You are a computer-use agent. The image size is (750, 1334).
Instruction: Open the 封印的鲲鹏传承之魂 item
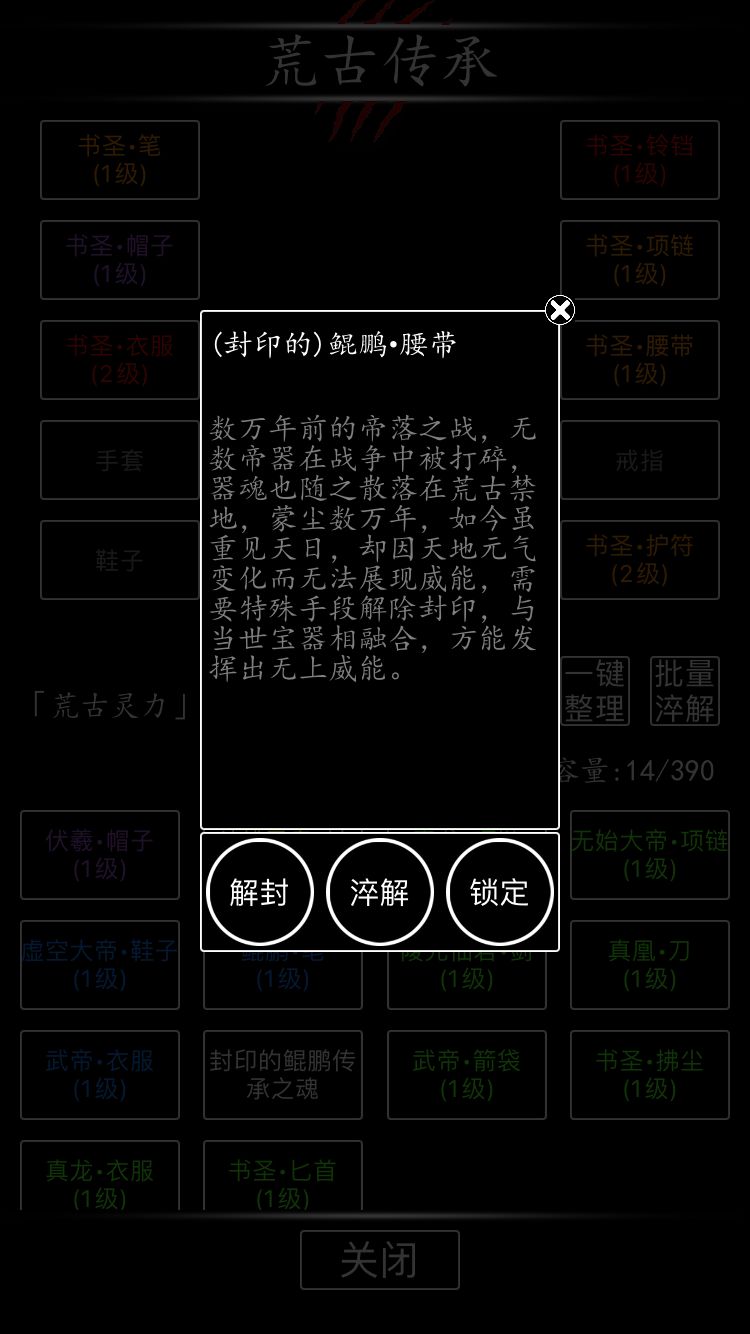tap(282, 1075)
